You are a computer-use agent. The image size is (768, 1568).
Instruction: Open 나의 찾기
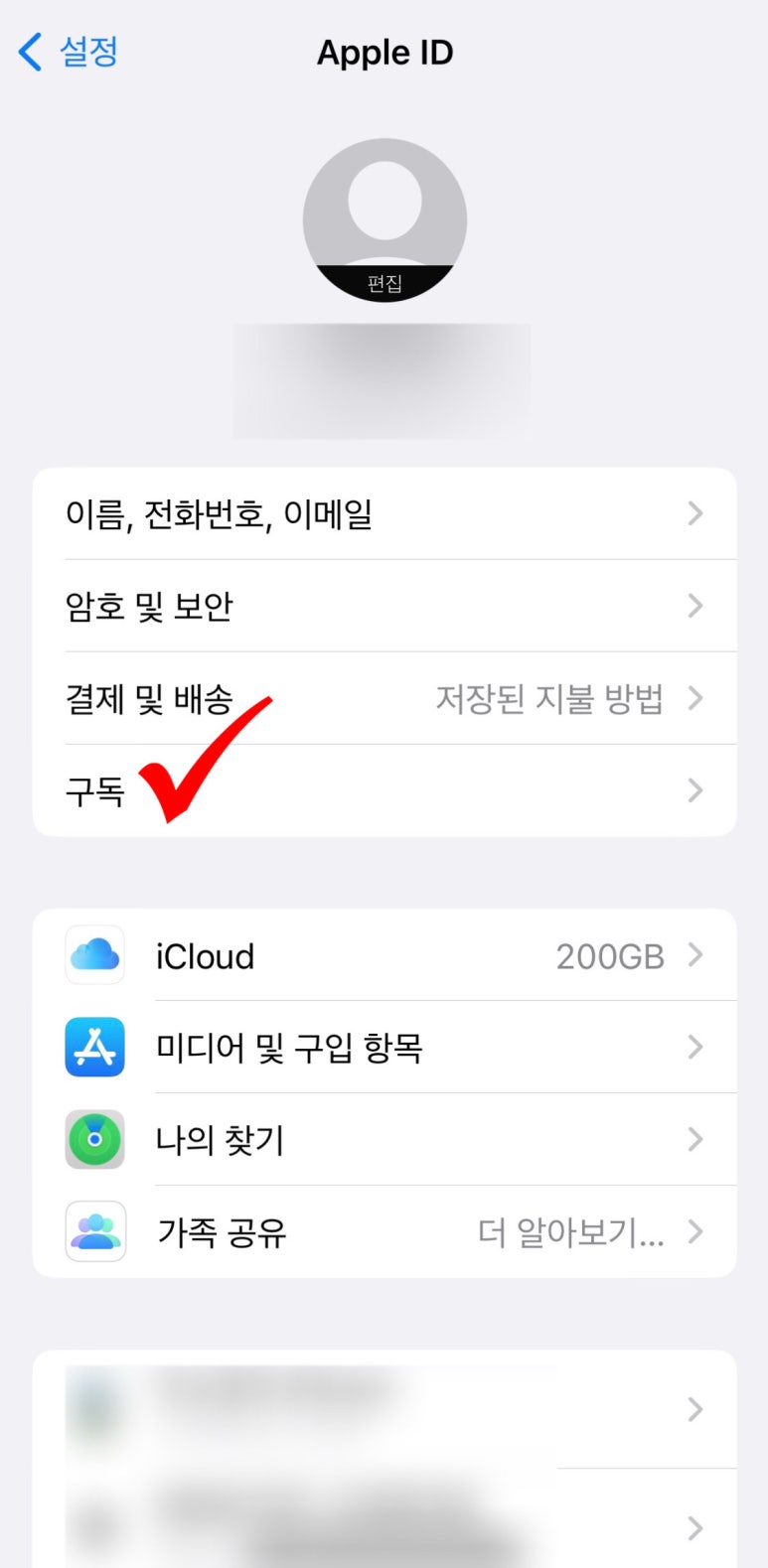pos(384,1140)
